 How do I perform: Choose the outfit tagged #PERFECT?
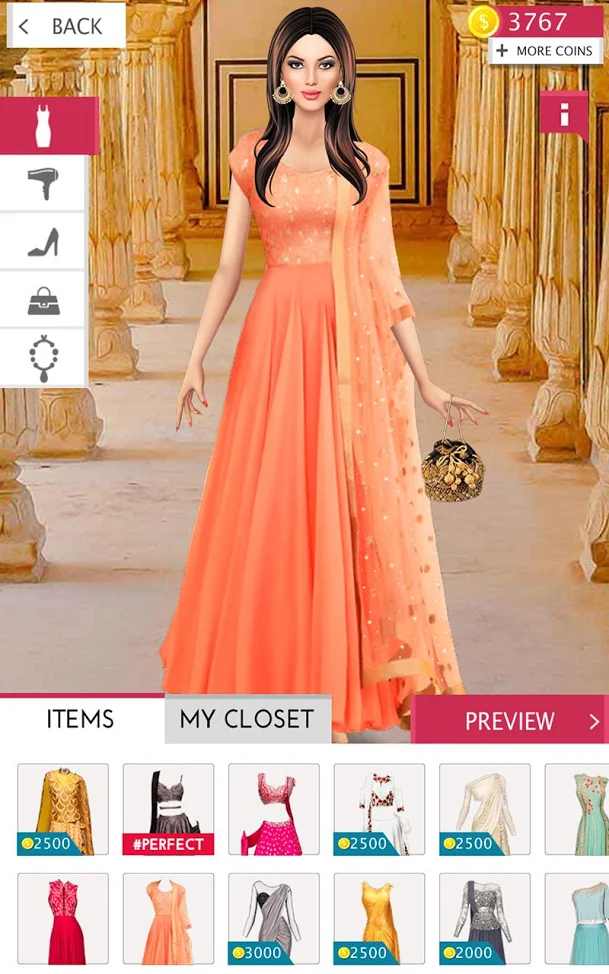coord(168,809)
